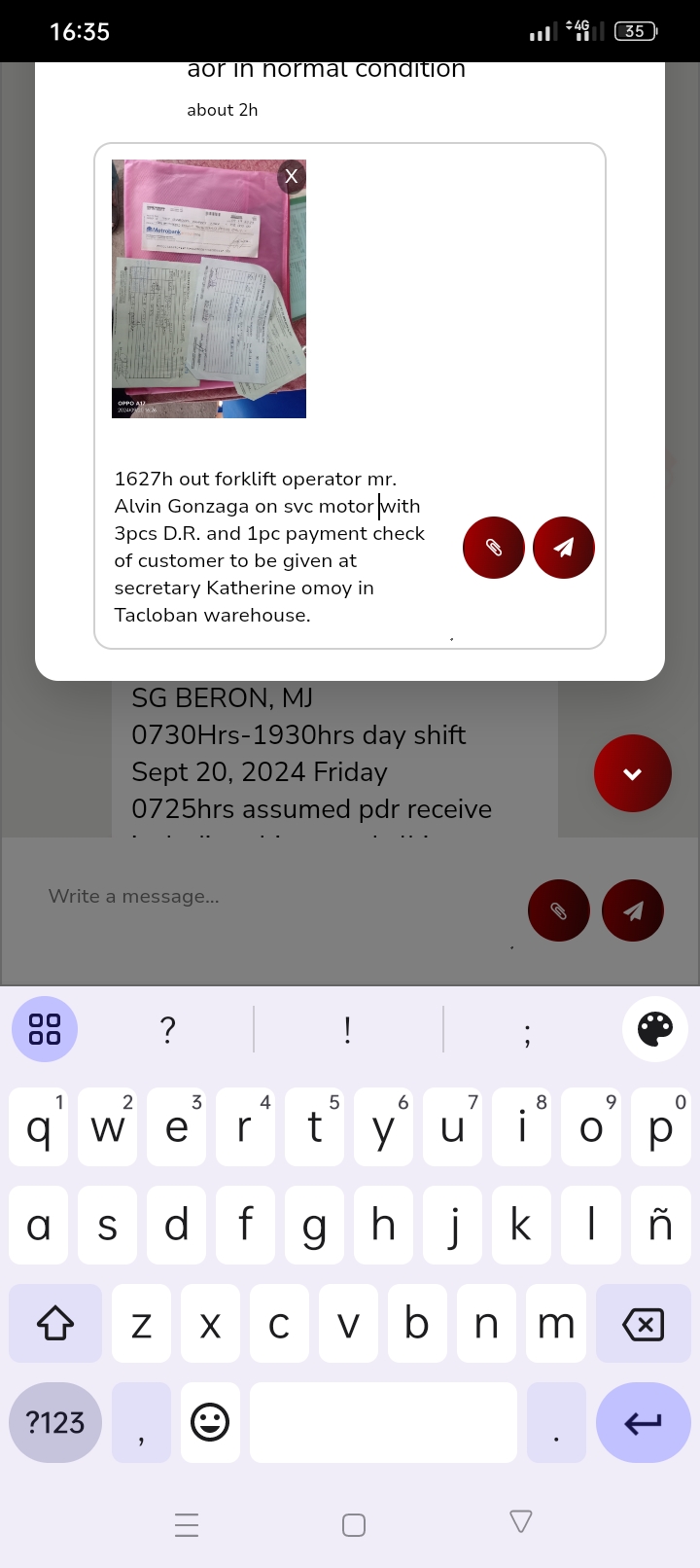Tap the backspace key on the keyboard
The width and height of the screenshot is (700, 1568).
tap(643, 1324)
